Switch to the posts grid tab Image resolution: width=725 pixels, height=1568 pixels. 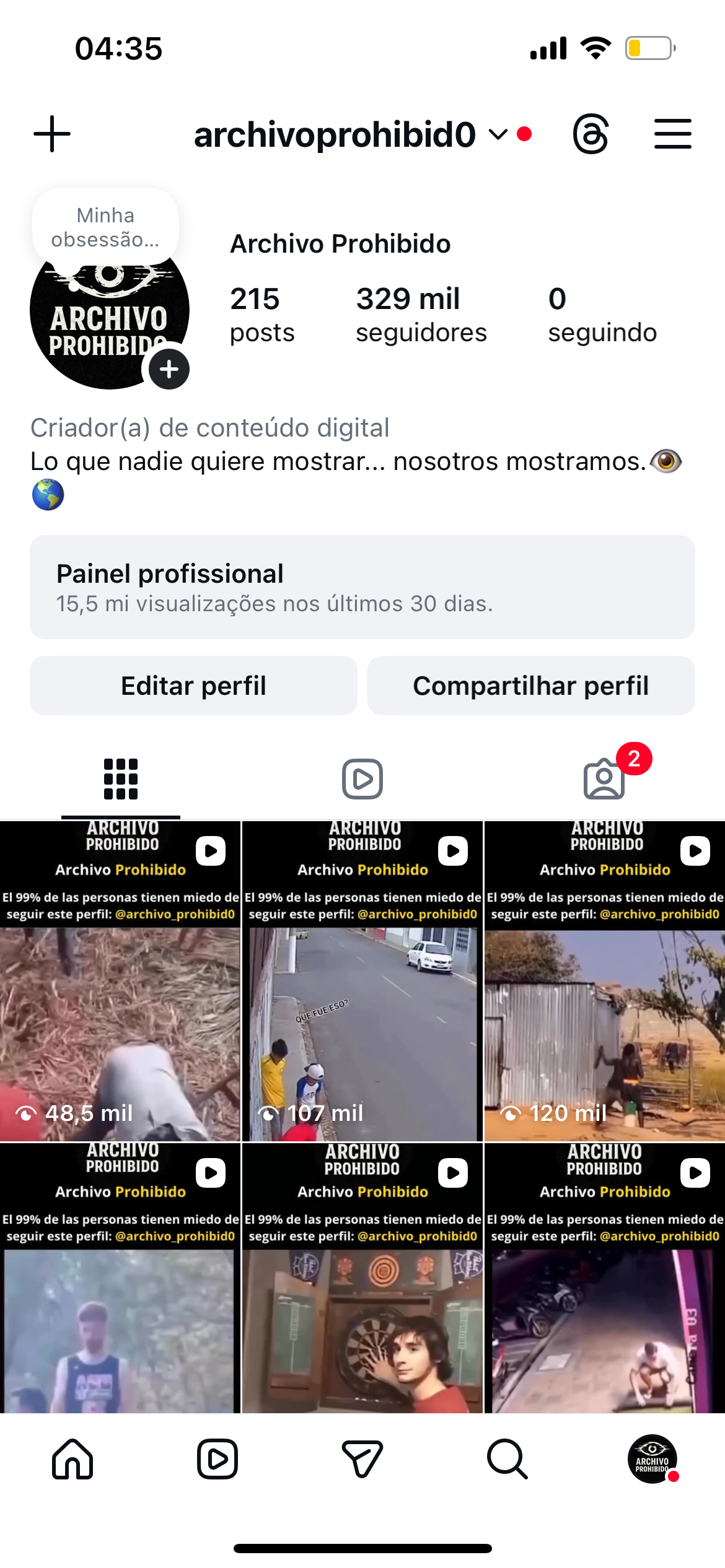pyautogui.click(x=121, y=779)
